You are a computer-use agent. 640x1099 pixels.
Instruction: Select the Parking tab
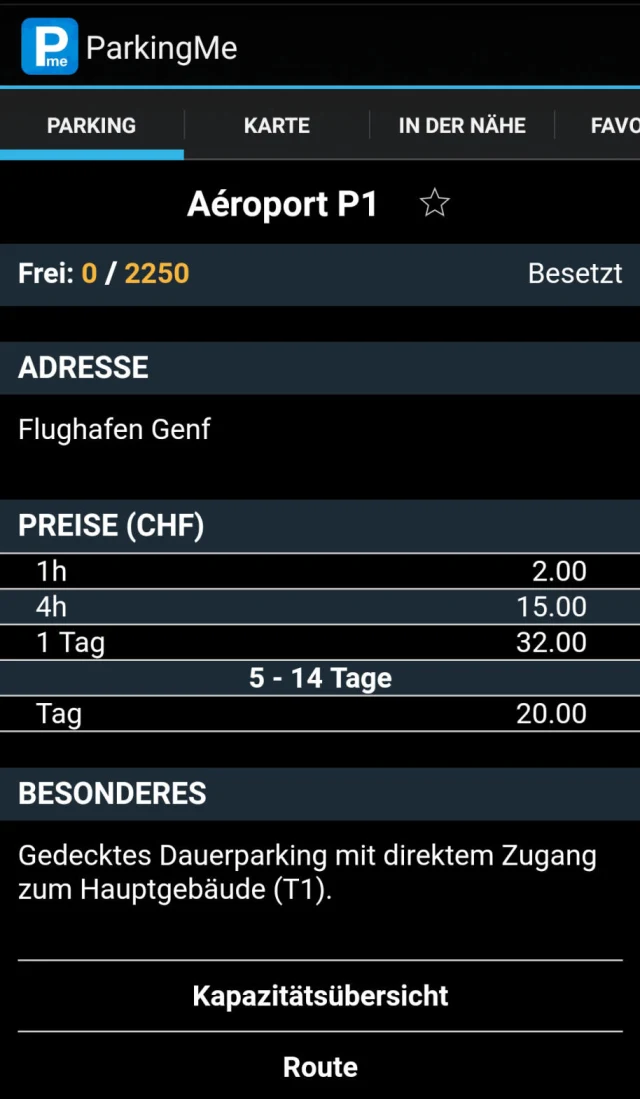(x=91, y=126)
